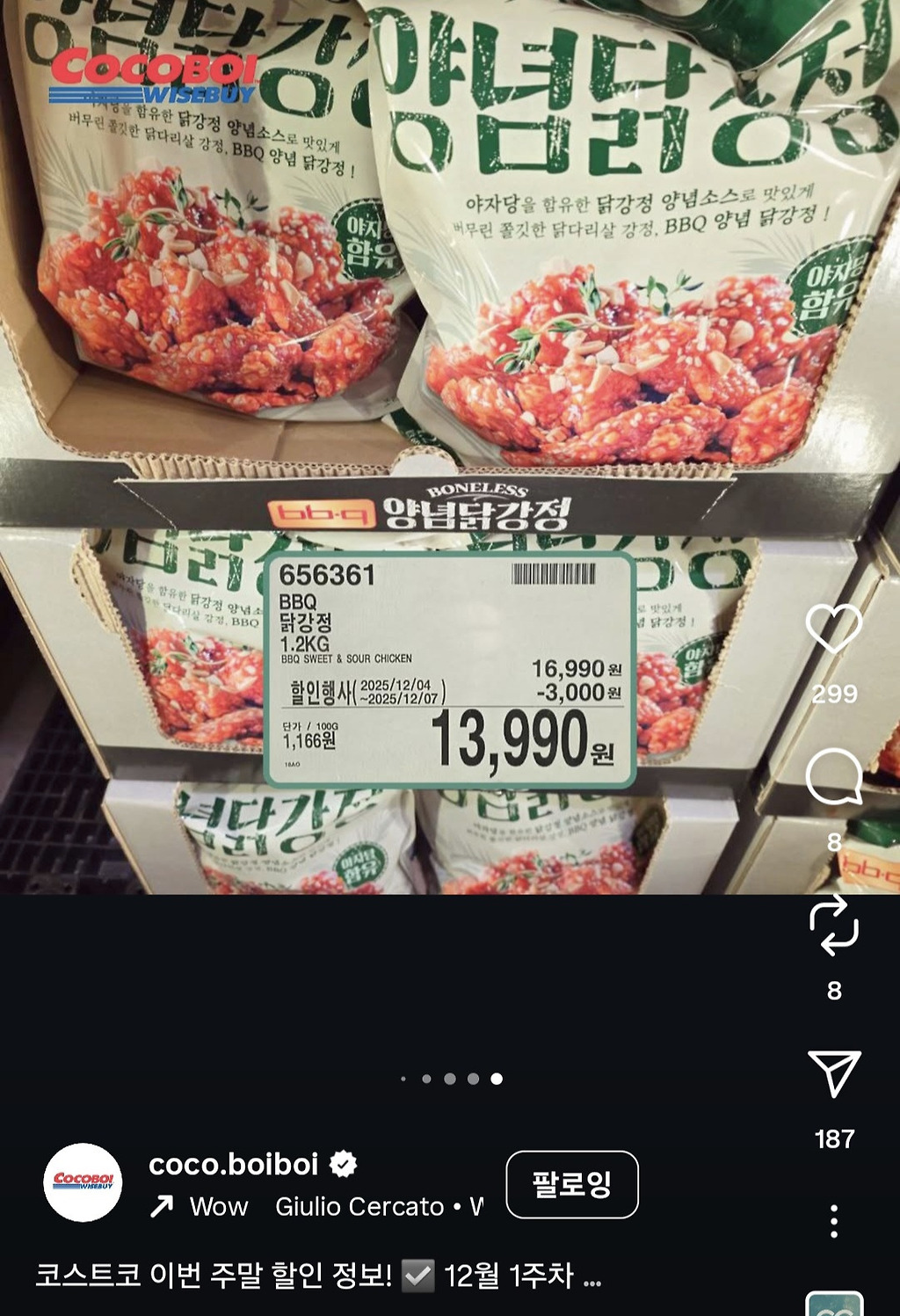Open coco.boiboi profile picture
The width and height of the screenshot is (900, 1316).
coord(83,1182)
